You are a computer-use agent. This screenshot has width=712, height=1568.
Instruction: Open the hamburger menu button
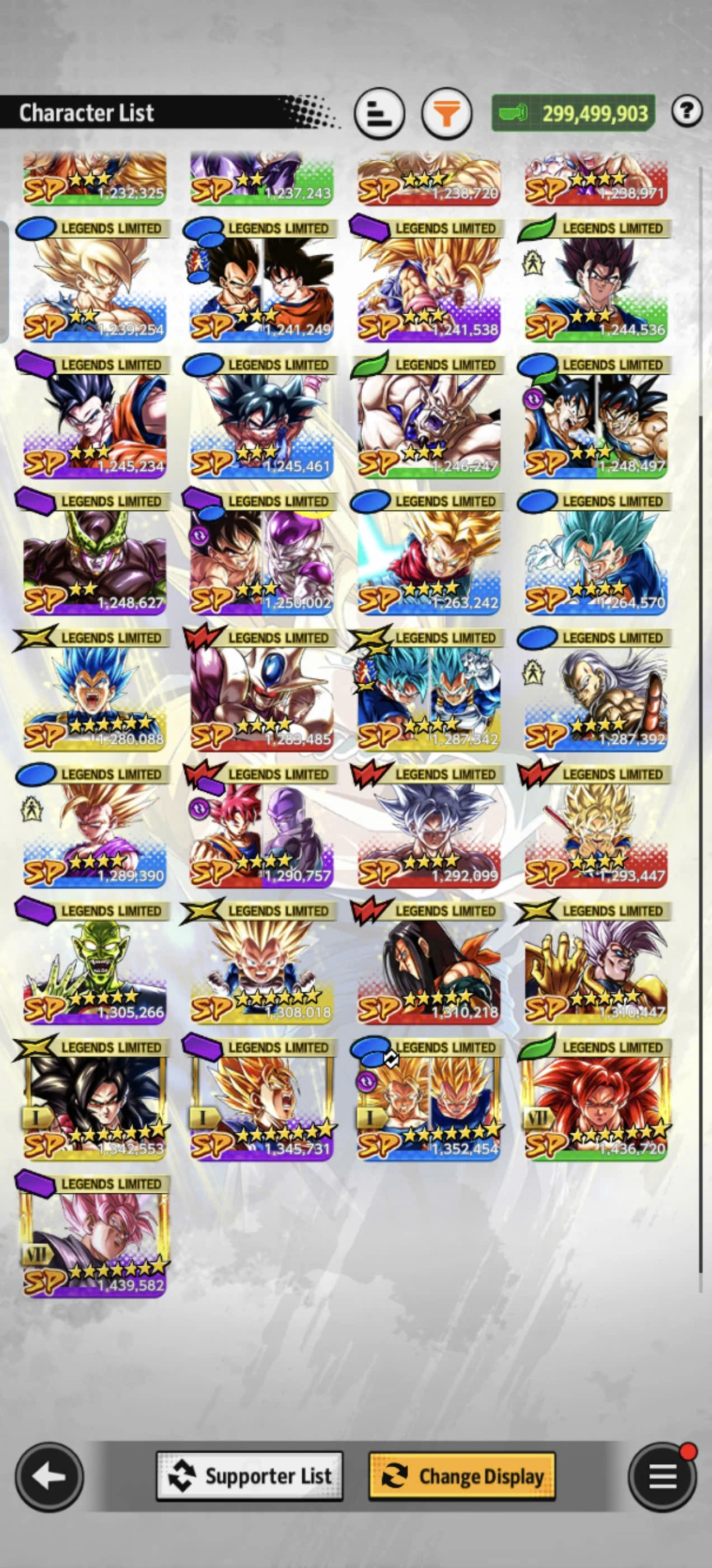(x=662, y=1476)
